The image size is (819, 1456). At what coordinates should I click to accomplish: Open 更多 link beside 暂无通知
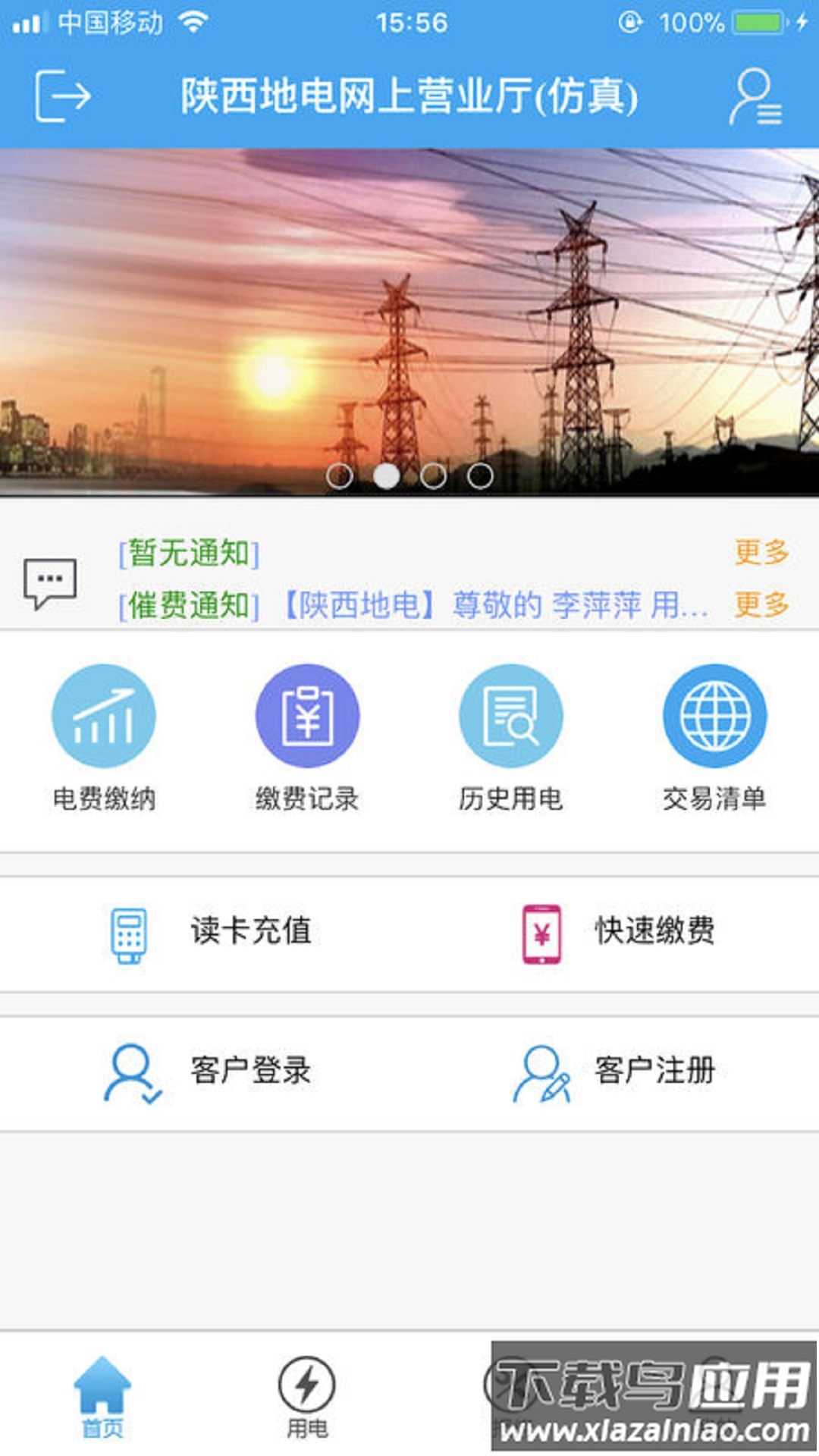click(x=761, y=552)
